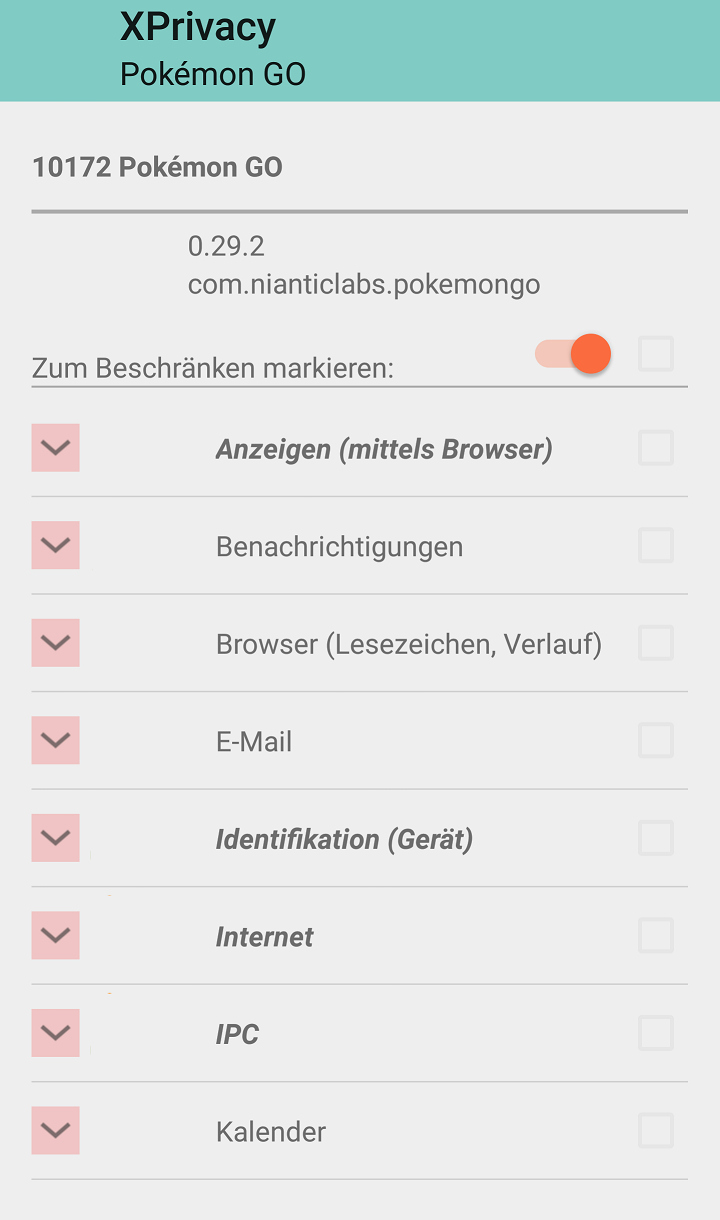Expand the Internet category

[x=56, y=935]
